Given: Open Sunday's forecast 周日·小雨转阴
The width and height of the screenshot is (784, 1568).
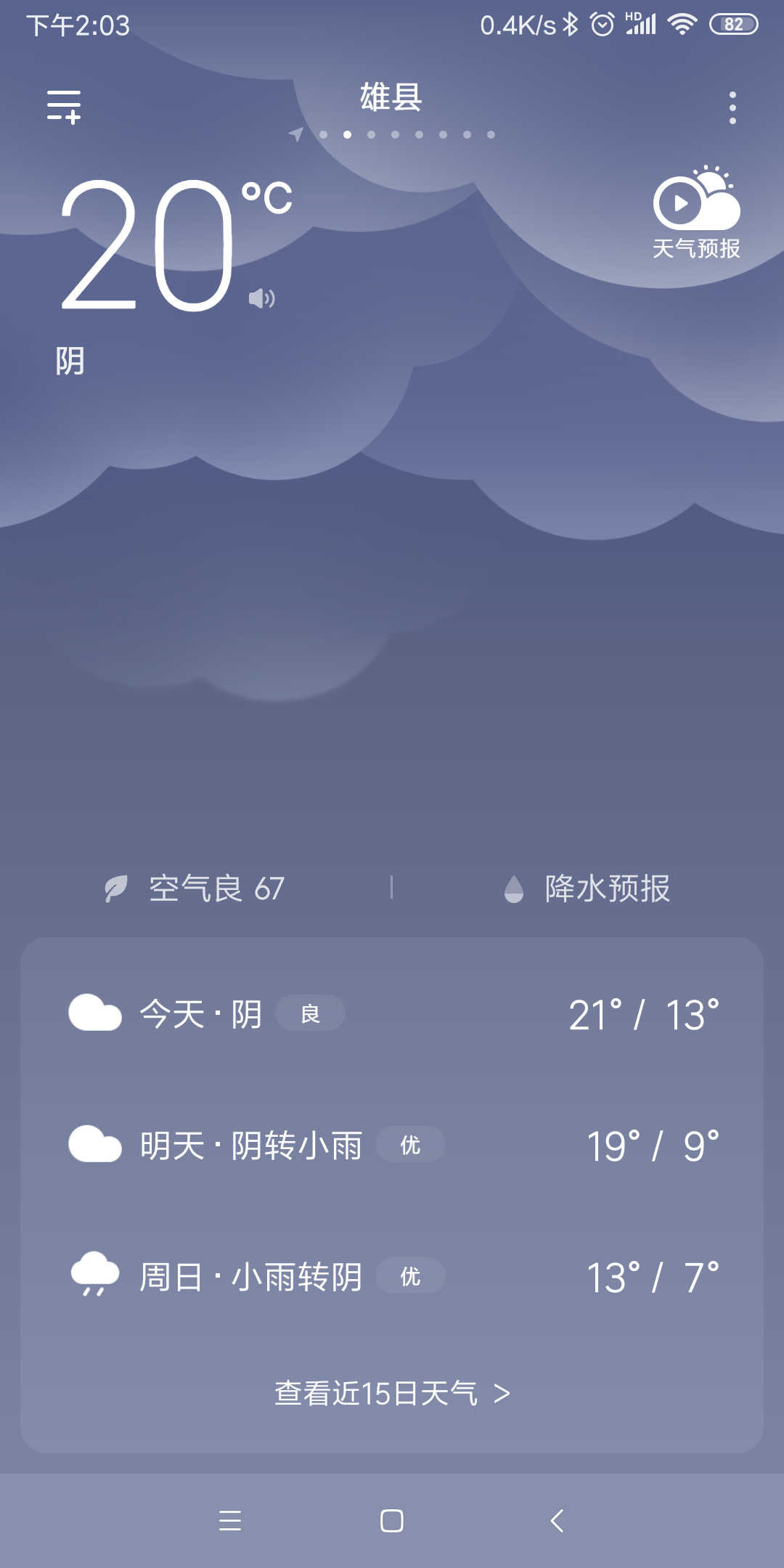Looking at the screenshot, I should (x=392, y=1277).
